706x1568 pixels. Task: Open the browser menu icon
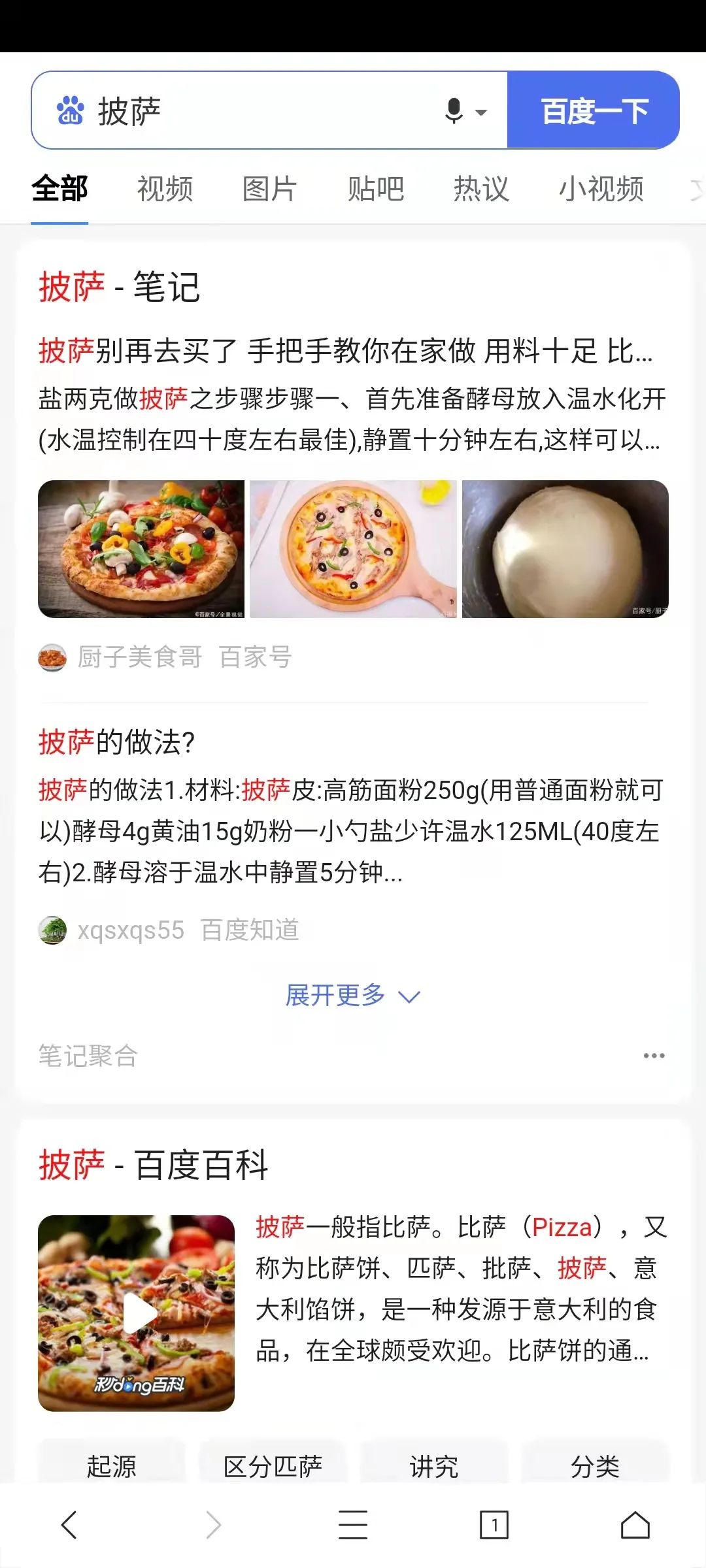click(x=353, y=1525)
